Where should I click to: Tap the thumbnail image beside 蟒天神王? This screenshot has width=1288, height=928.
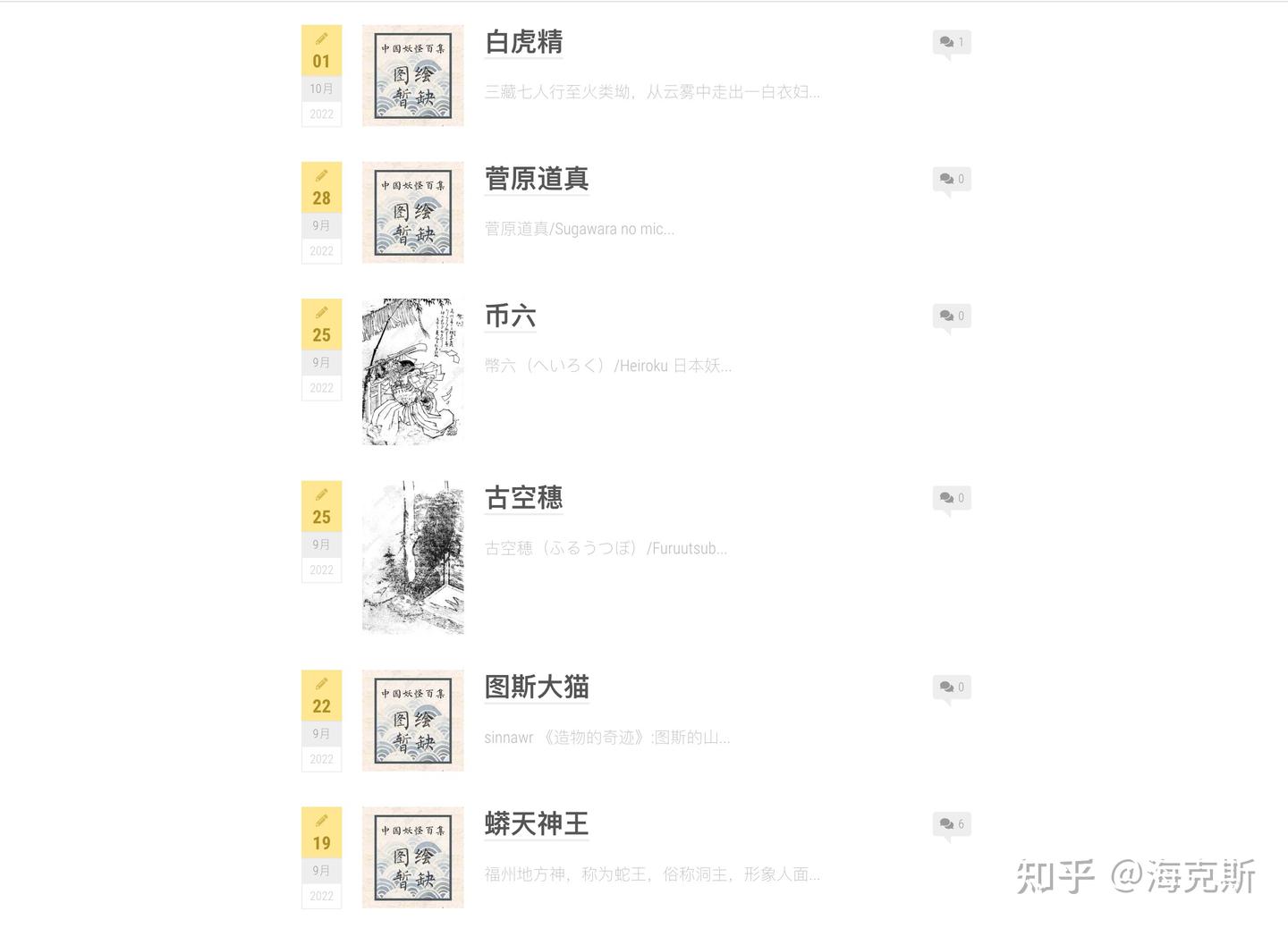tap(412, 857)
